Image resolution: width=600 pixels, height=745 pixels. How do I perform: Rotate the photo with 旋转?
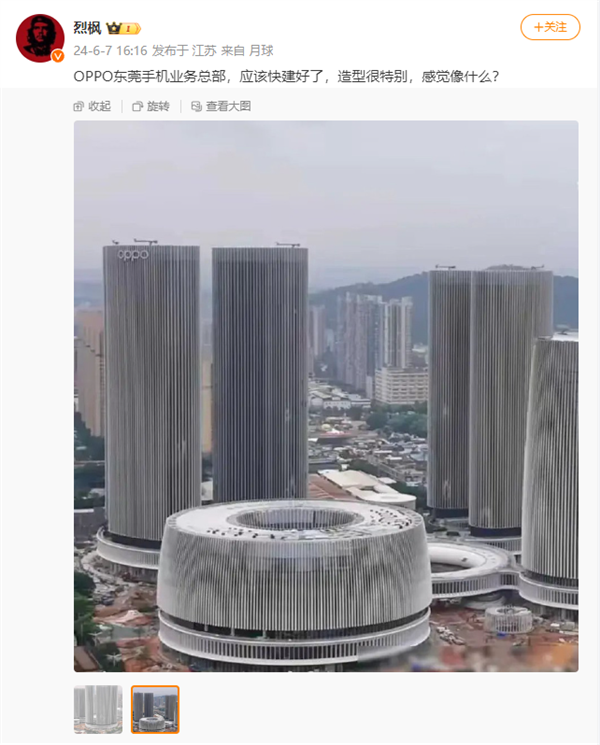[x=151, y=106]
